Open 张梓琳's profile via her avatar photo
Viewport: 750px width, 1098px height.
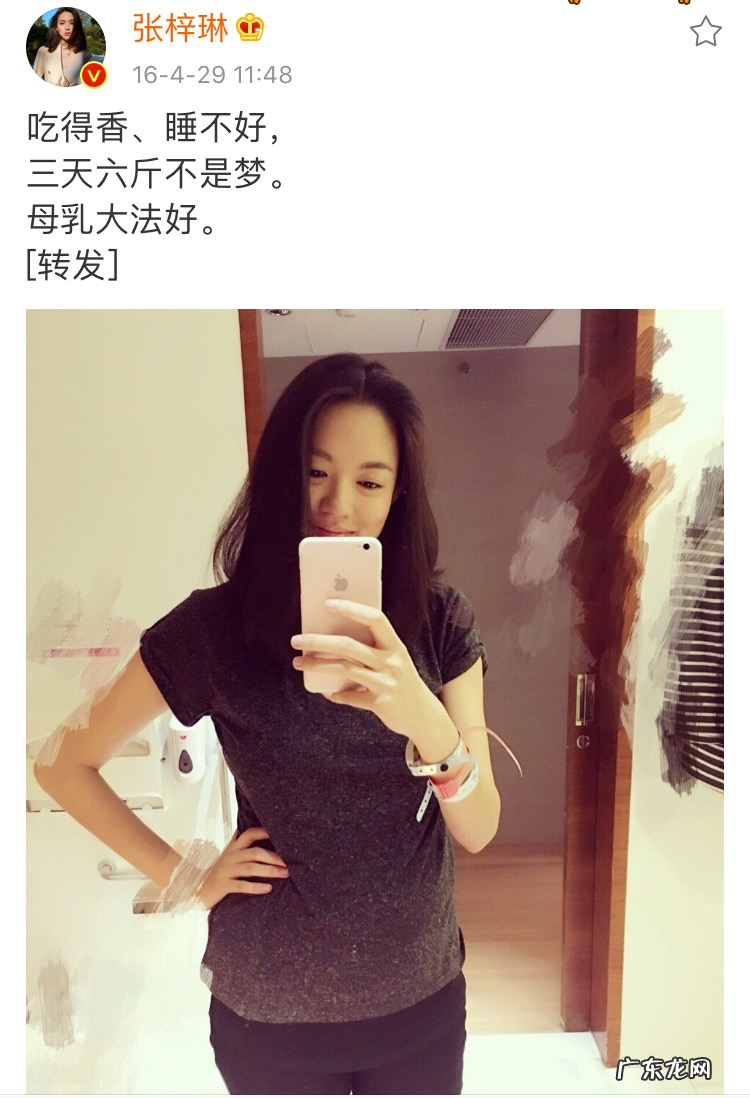tap(66, 43)
